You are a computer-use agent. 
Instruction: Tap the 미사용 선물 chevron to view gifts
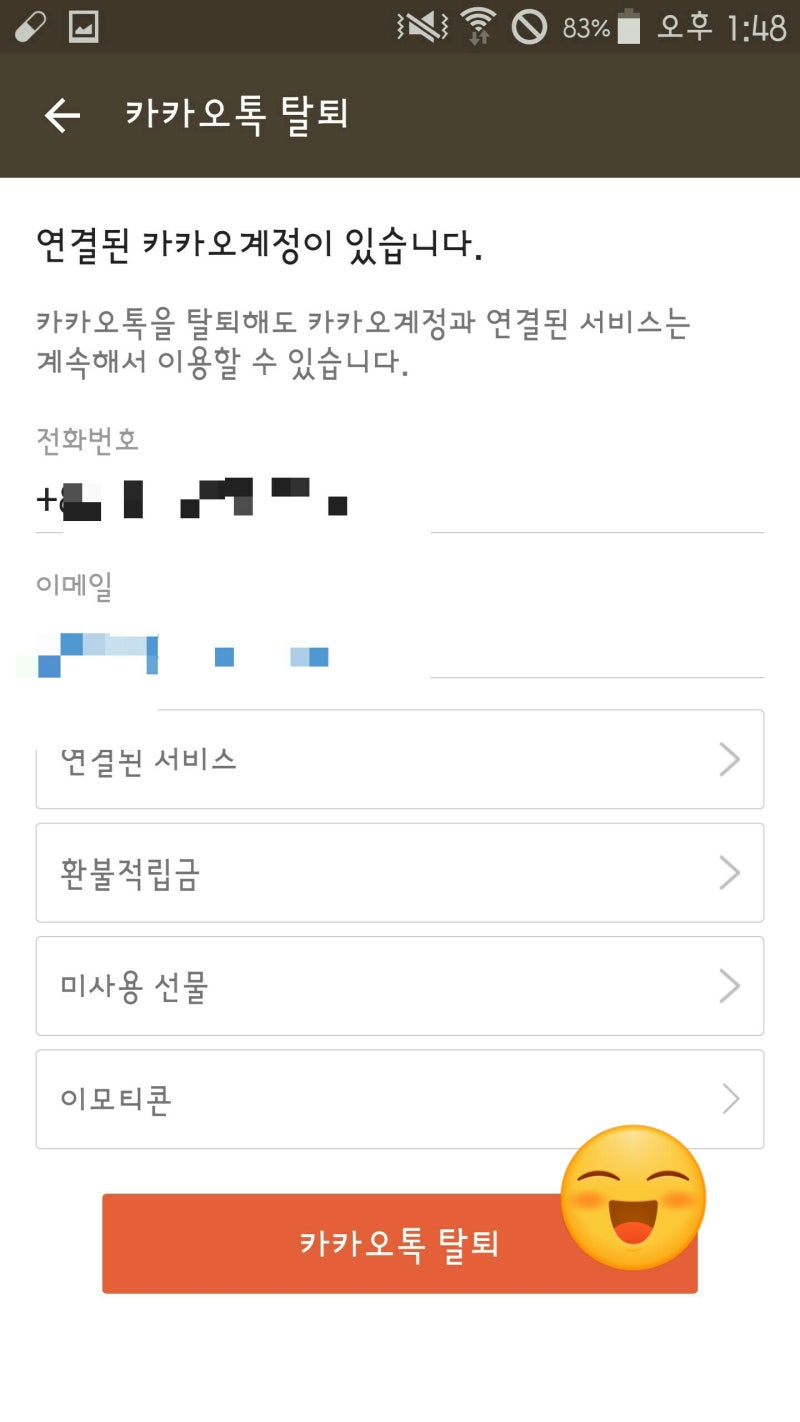[729, 986]
